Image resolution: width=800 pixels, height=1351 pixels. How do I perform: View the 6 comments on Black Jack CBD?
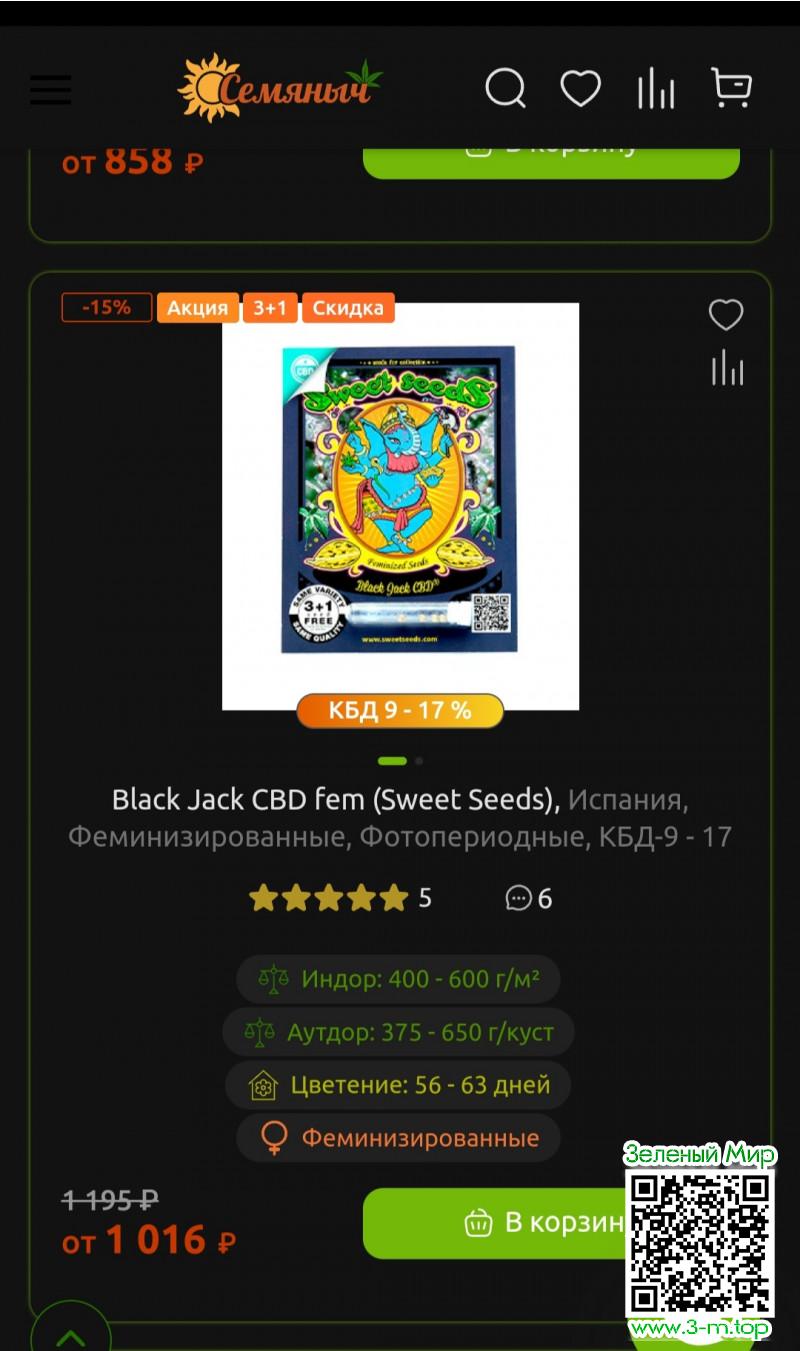coord(529,898)
